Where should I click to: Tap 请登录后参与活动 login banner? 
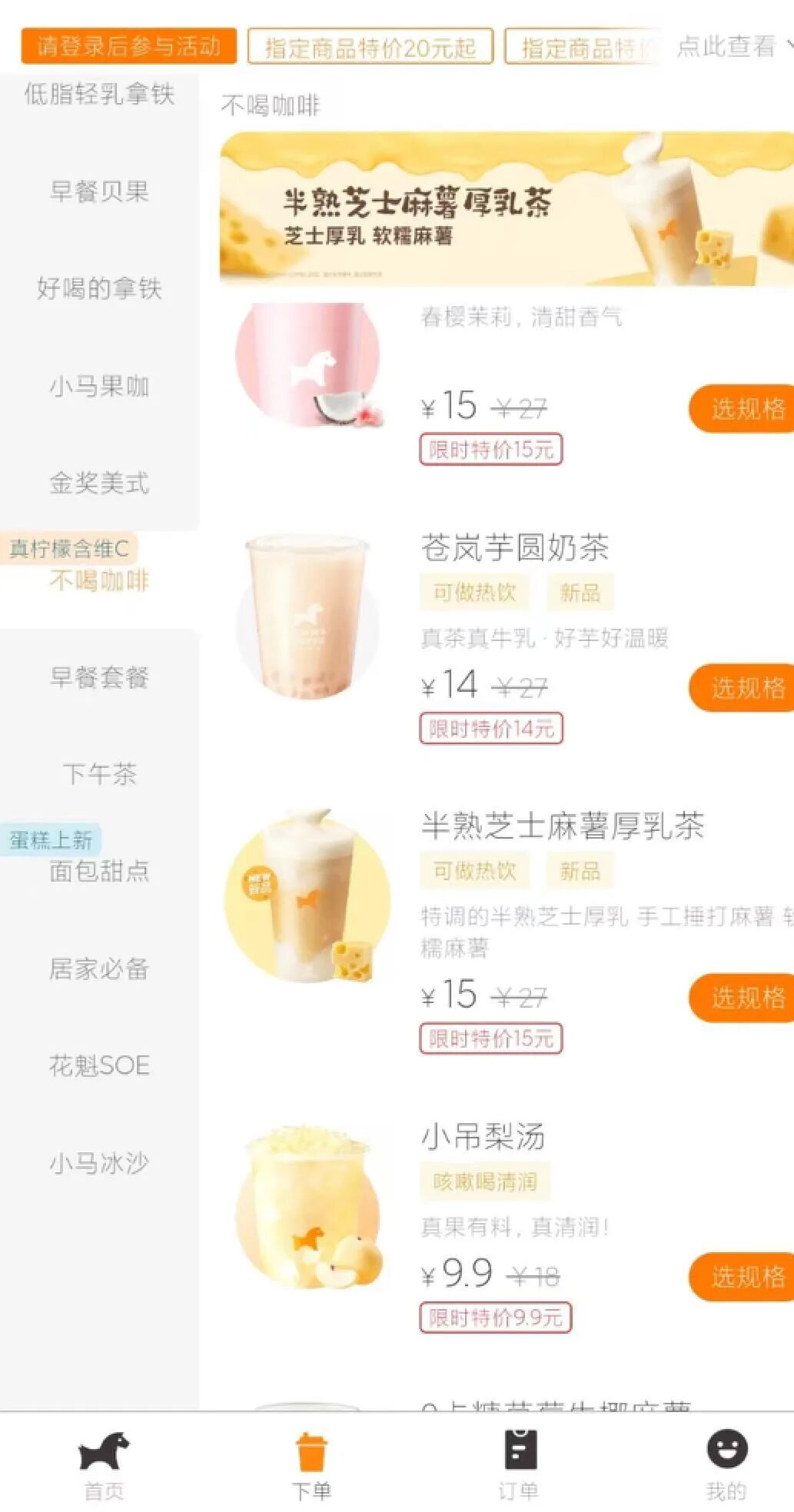coord(128,46)
